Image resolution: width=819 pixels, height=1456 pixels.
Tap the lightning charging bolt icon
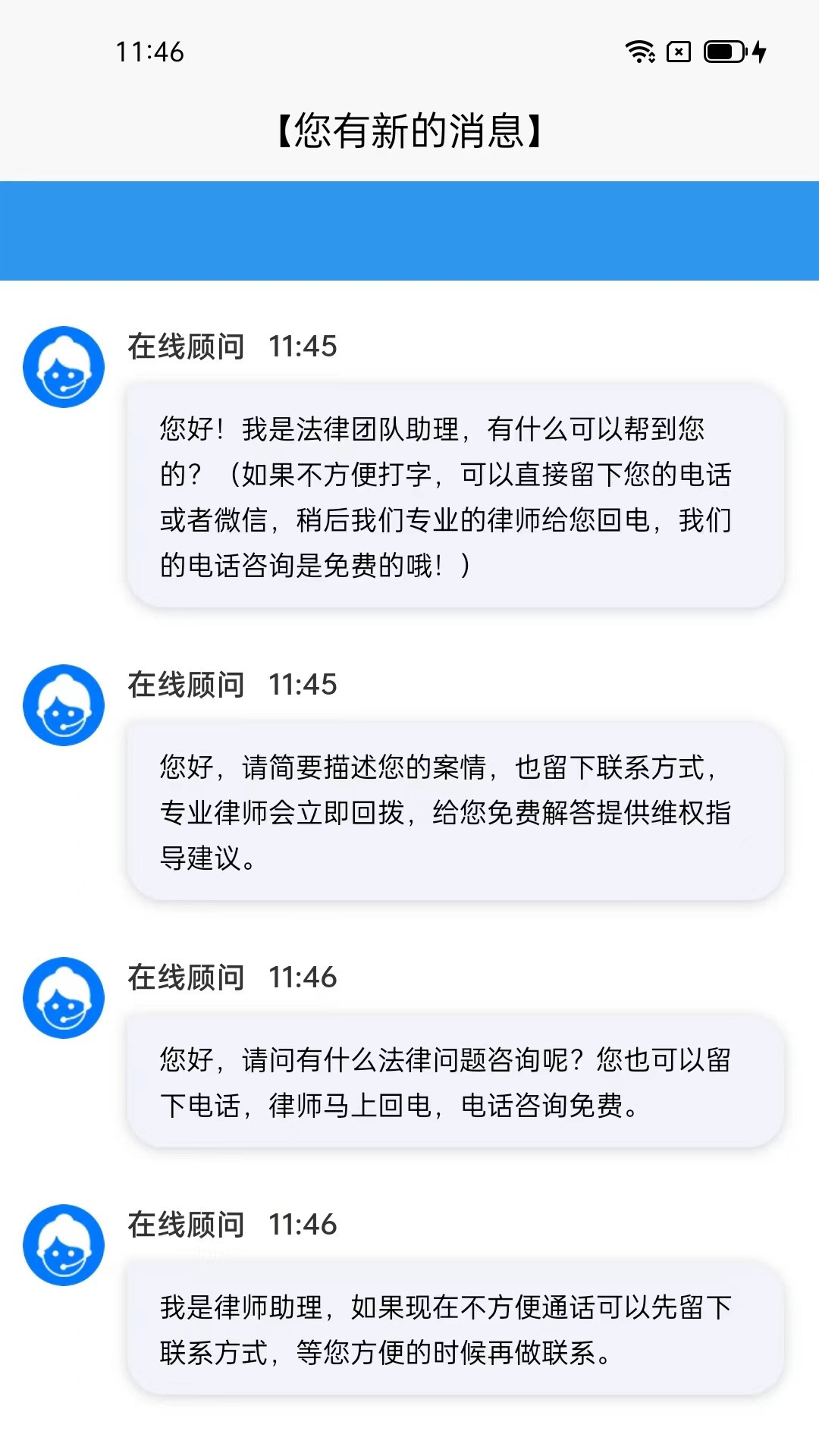coord(761,52)
